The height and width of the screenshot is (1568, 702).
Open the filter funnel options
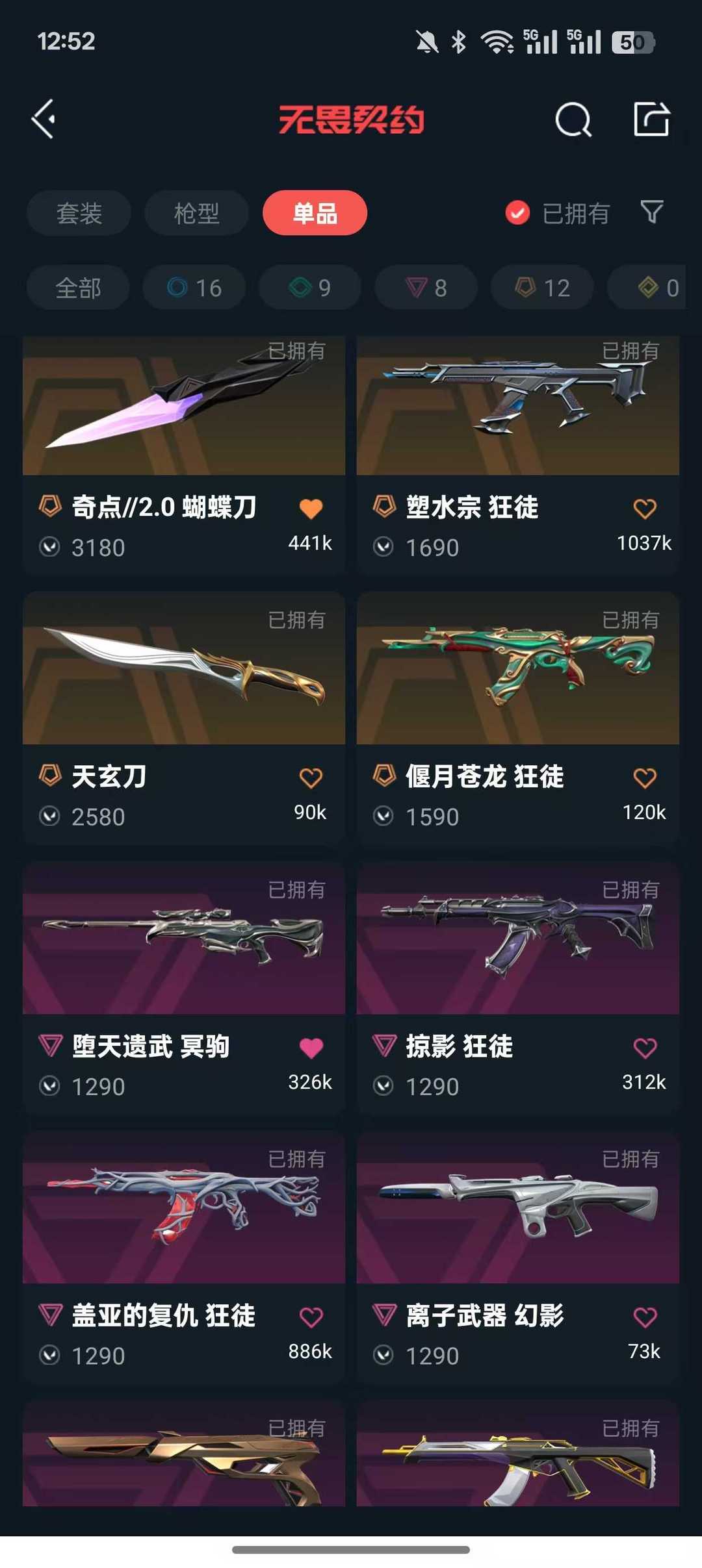(x=652, y=212)
